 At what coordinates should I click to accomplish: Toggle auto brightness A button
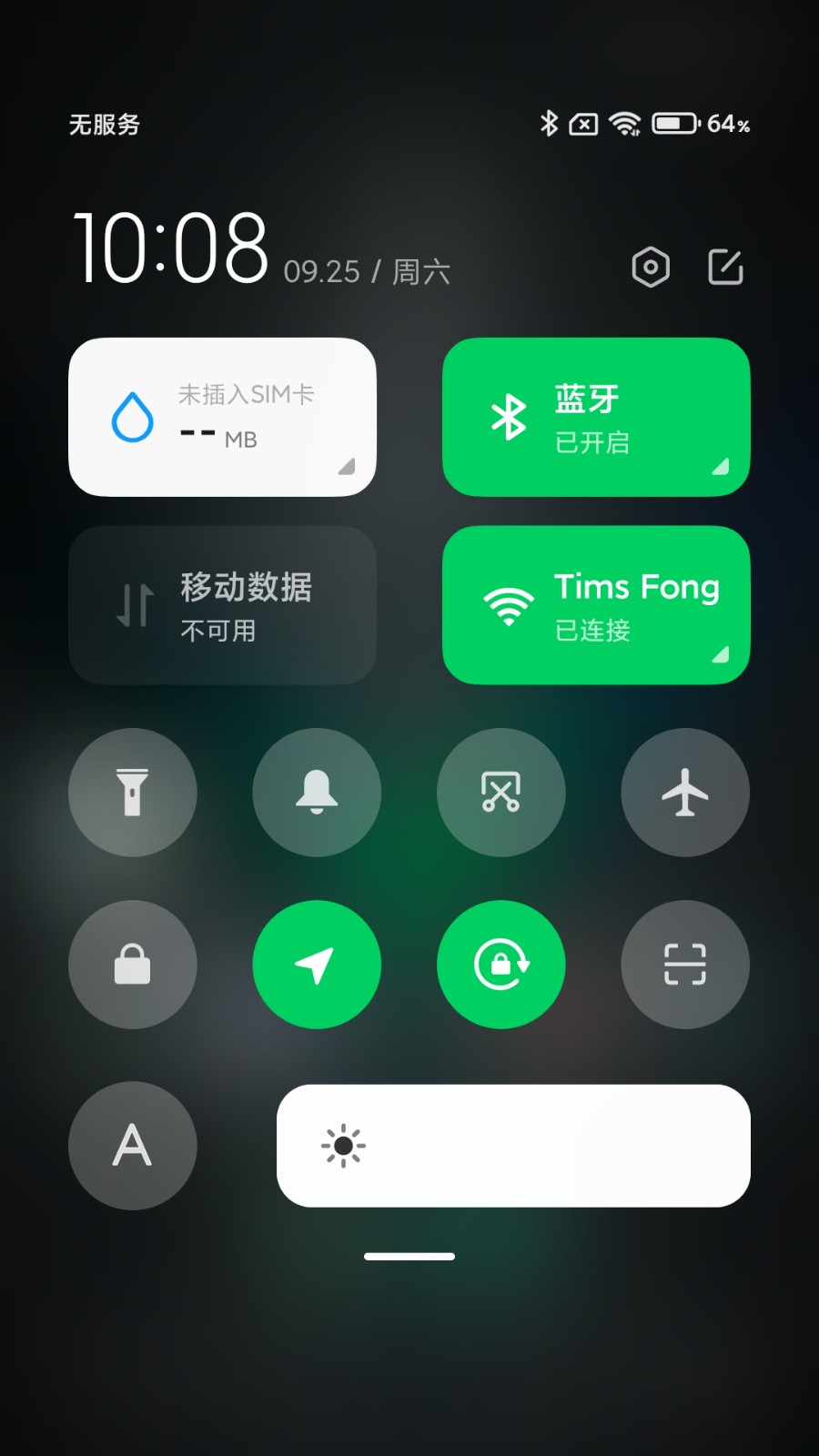(133, 1146)
